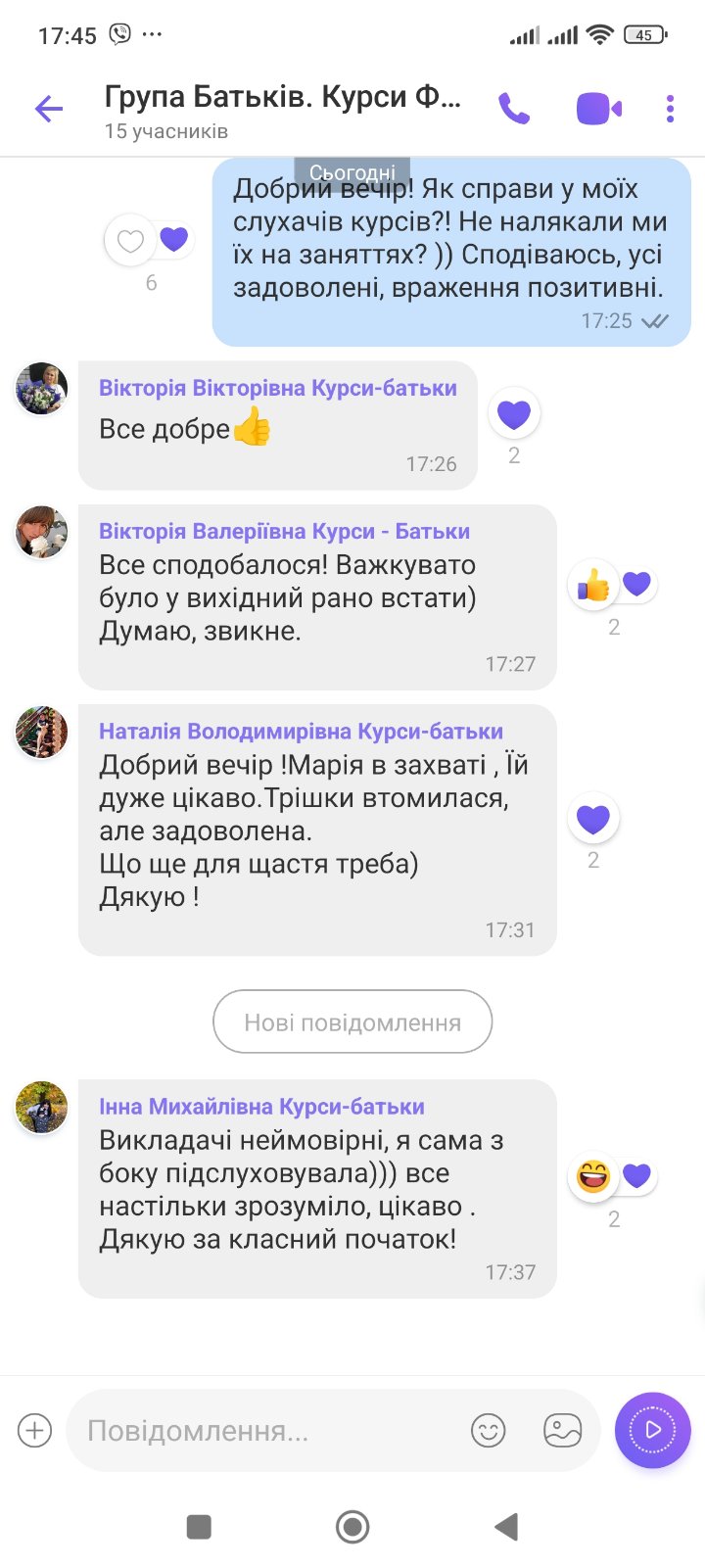Screen dimensions: 705x1568
Task: Tap heart reaction on Наталія's message
Action: click(593, 819)
